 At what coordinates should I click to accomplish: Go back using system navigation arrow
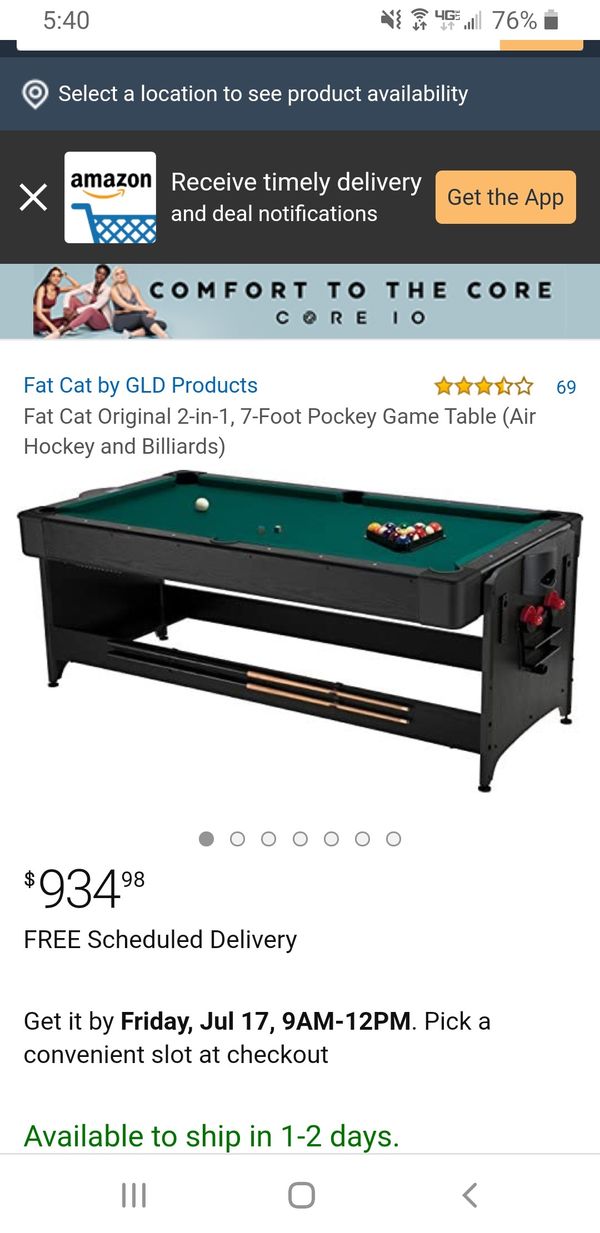coord(470,1194)
